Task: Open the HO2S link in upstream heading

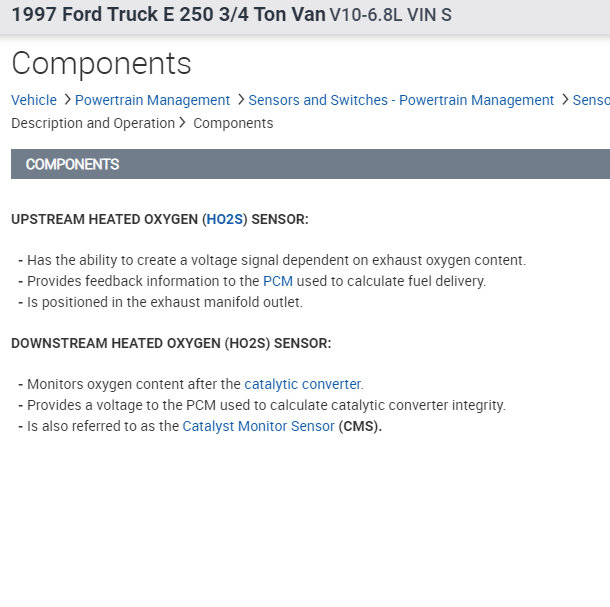Action: tap(226, 219)
